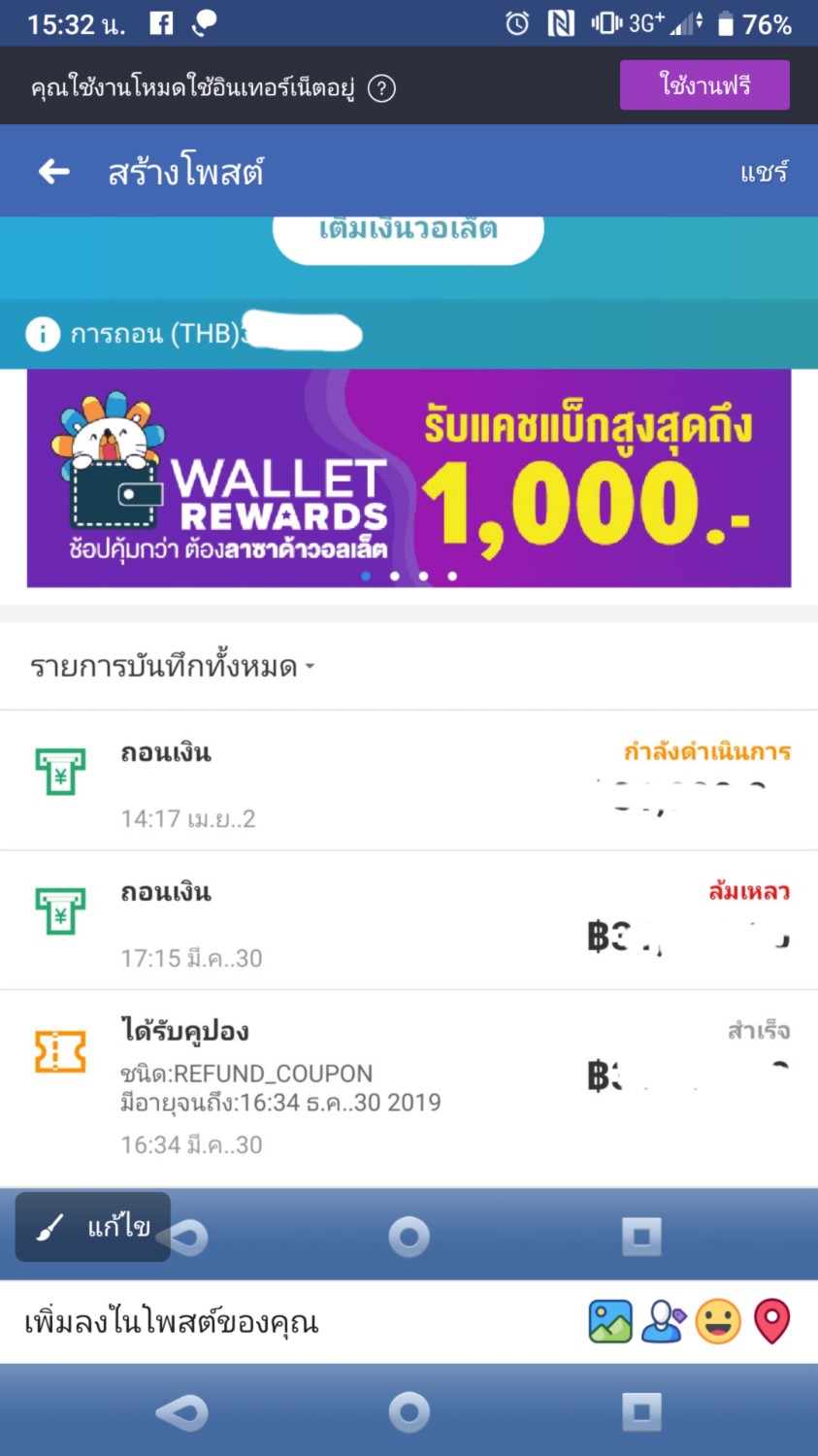The image size is (818, 1456).
Task: Switch to free mode with ใช้งานฟรี
Action: coord(704,85)
